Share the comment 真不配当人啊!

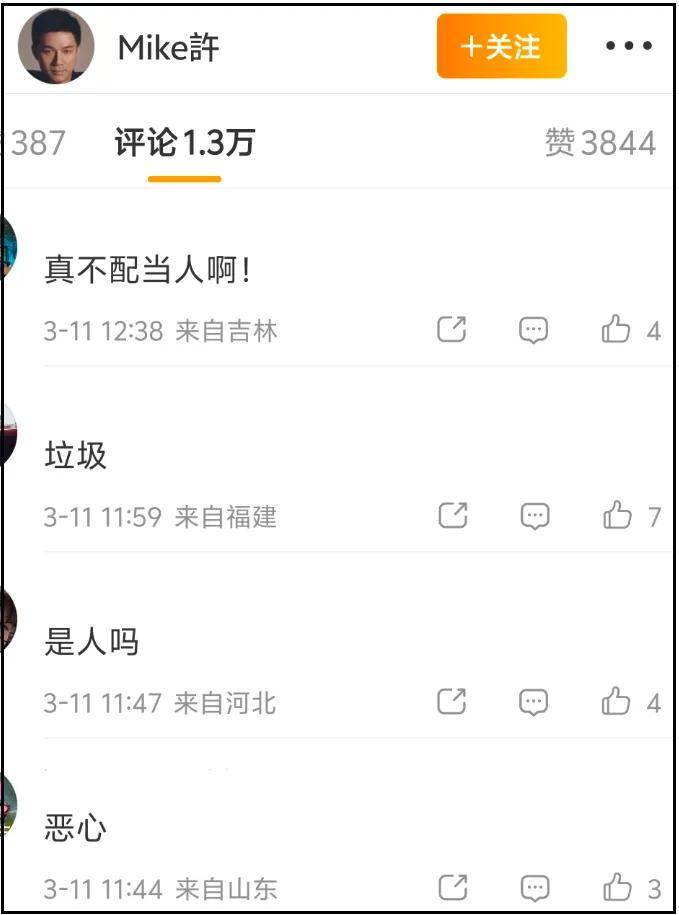(452, 330)
